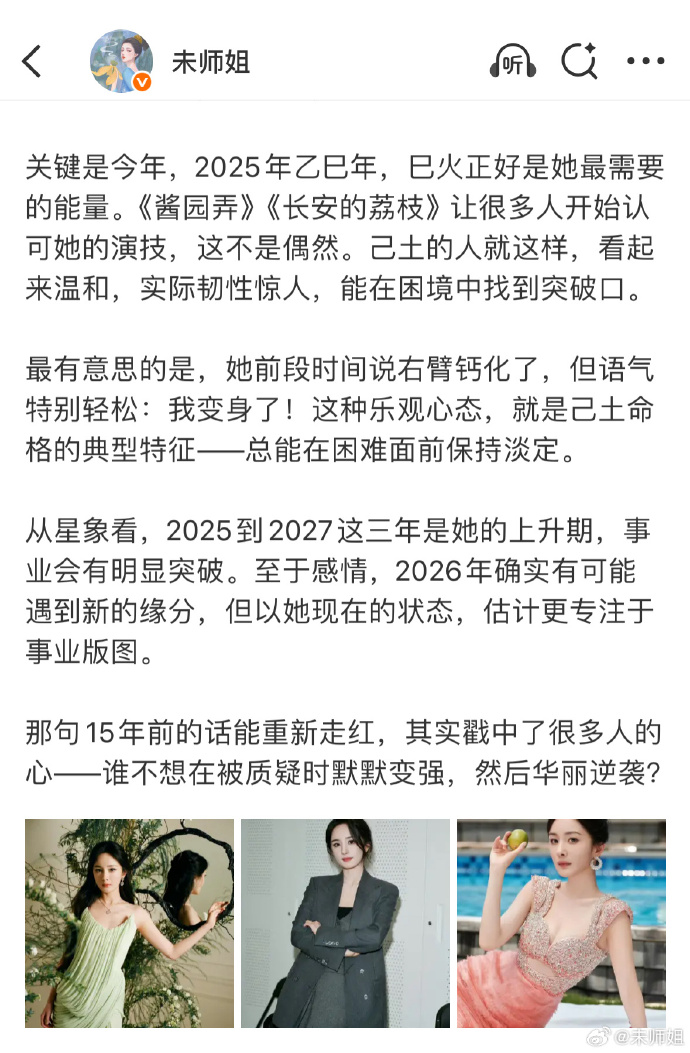690x1053 pixels.
Task: Listen to this post aloud
Action: pyautogui.click(x=513, y=62)
